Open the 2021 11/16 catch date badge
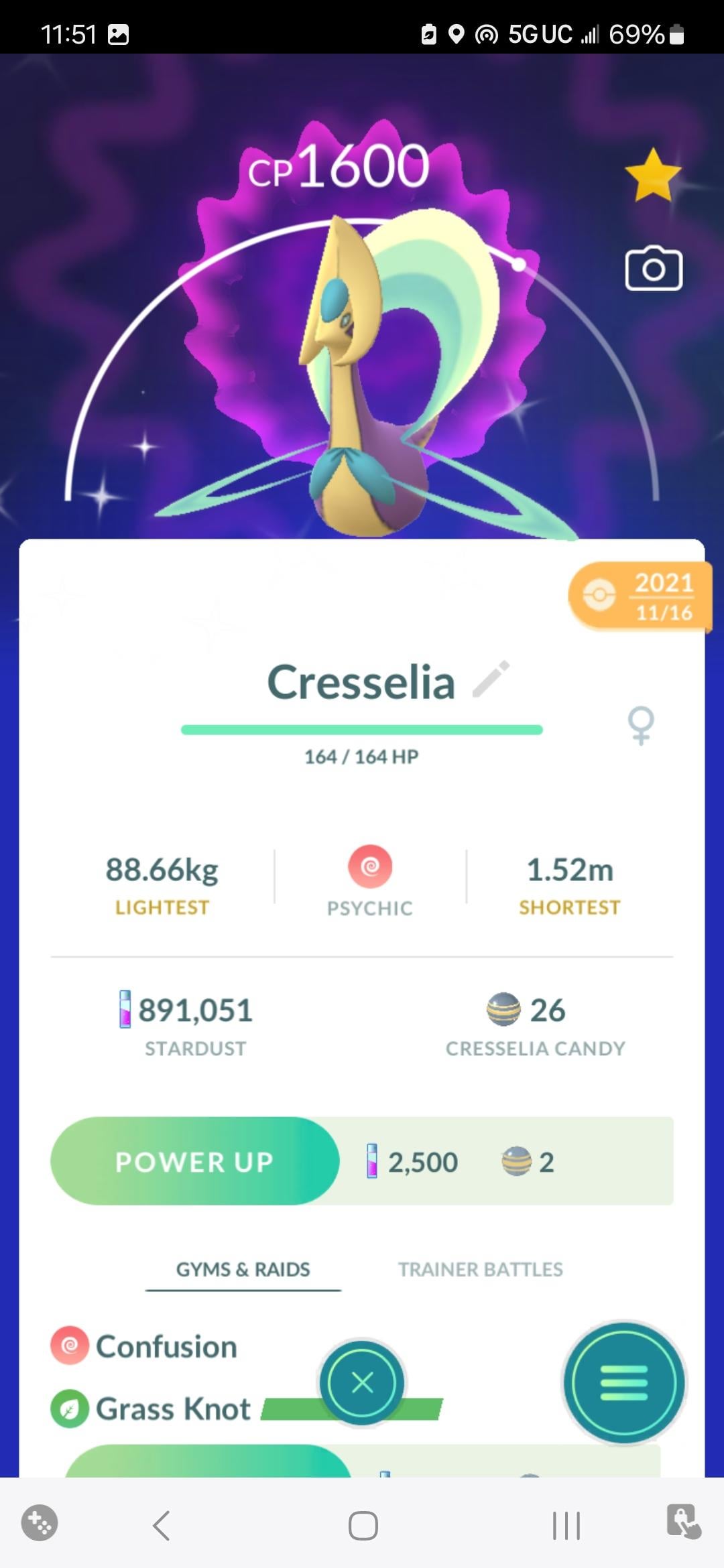 [x=640, y=596]
